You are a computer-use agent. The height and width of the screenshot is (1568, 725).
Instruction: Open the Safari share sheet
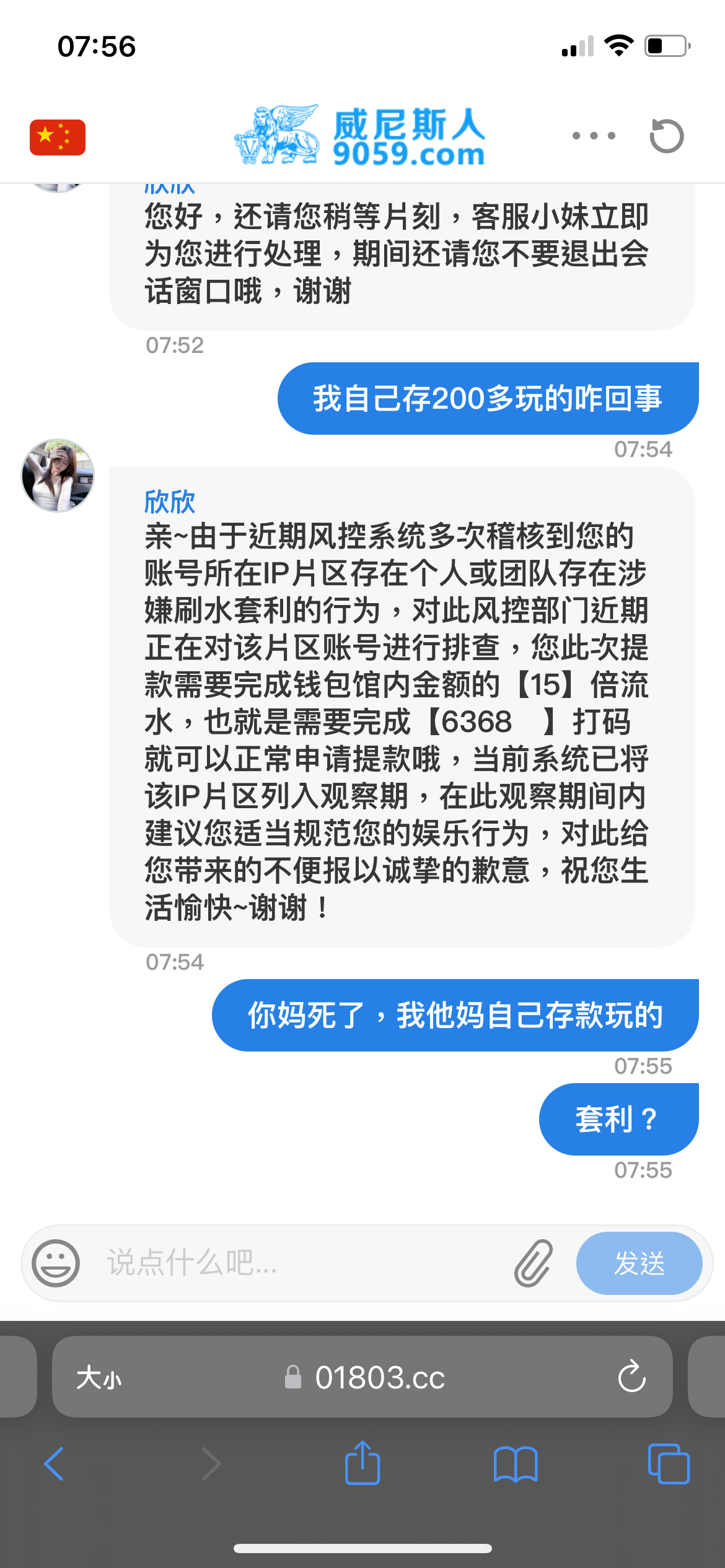[362, 1463]
